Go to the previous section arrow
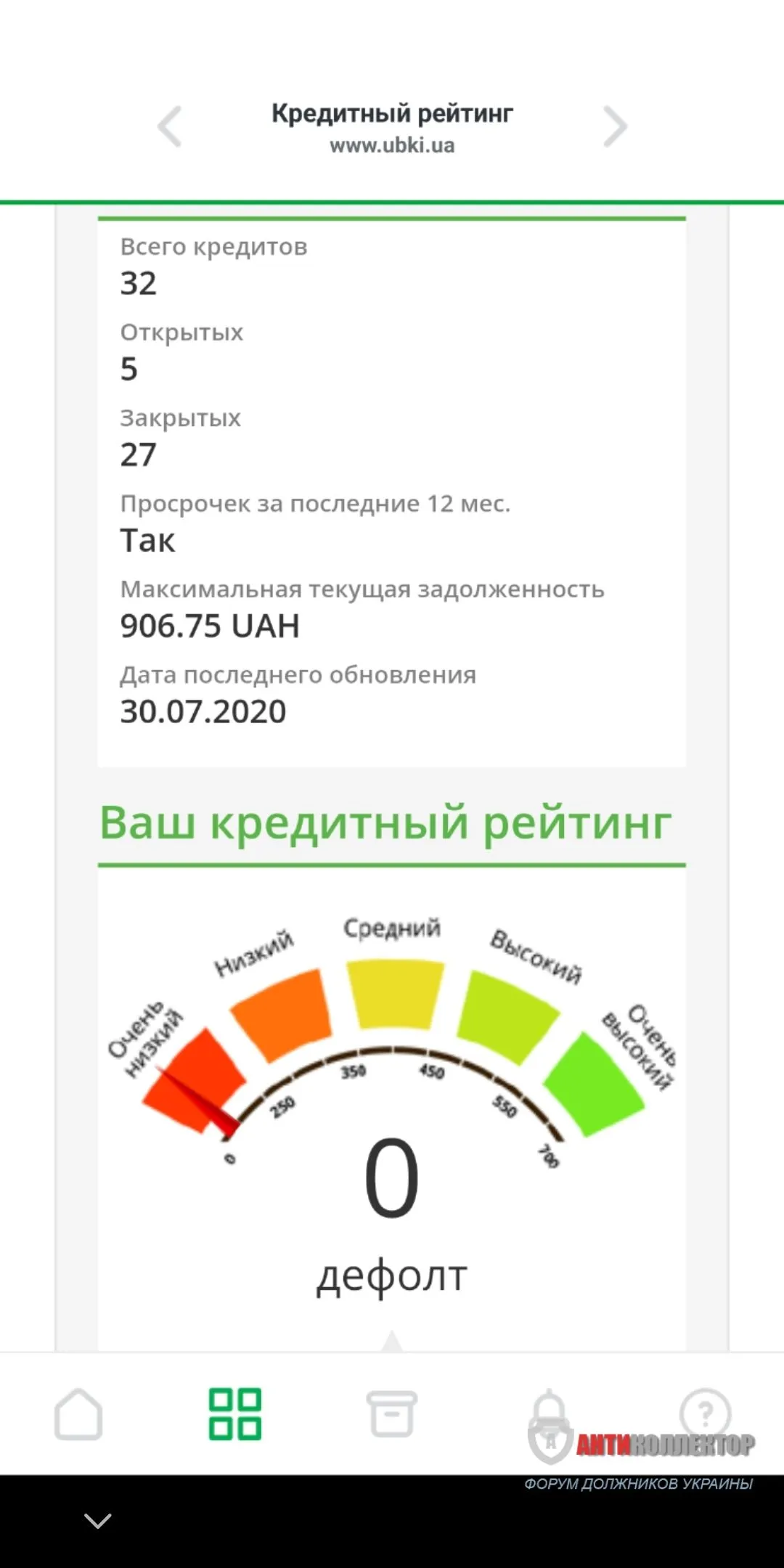784x1568 pixels. pyautogui.click(x=170, y=126)
